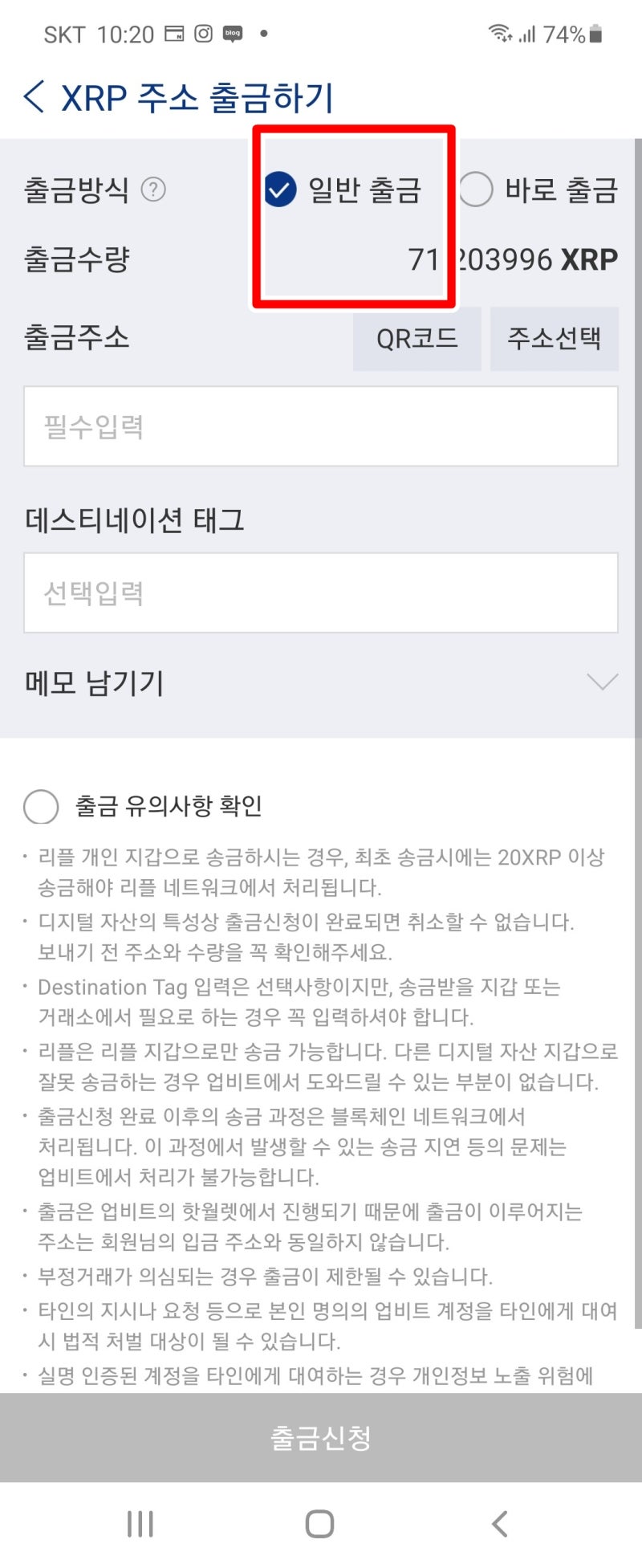Tap the home button in the navigation bar

click(320, 1523)
